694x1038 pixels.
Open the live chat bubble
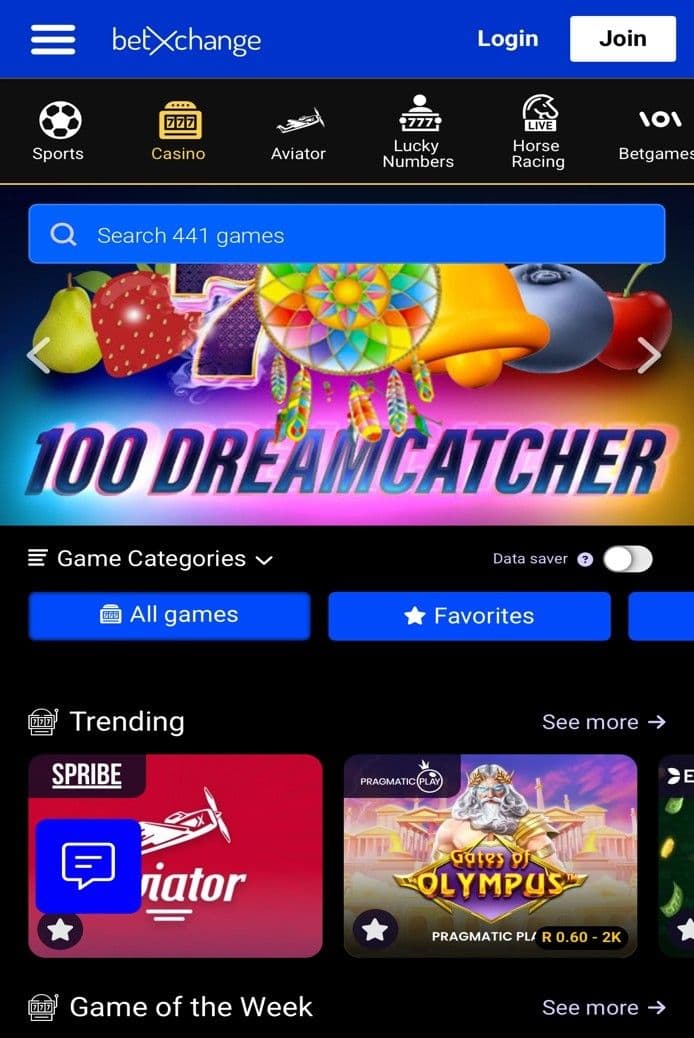pos(88,865)
